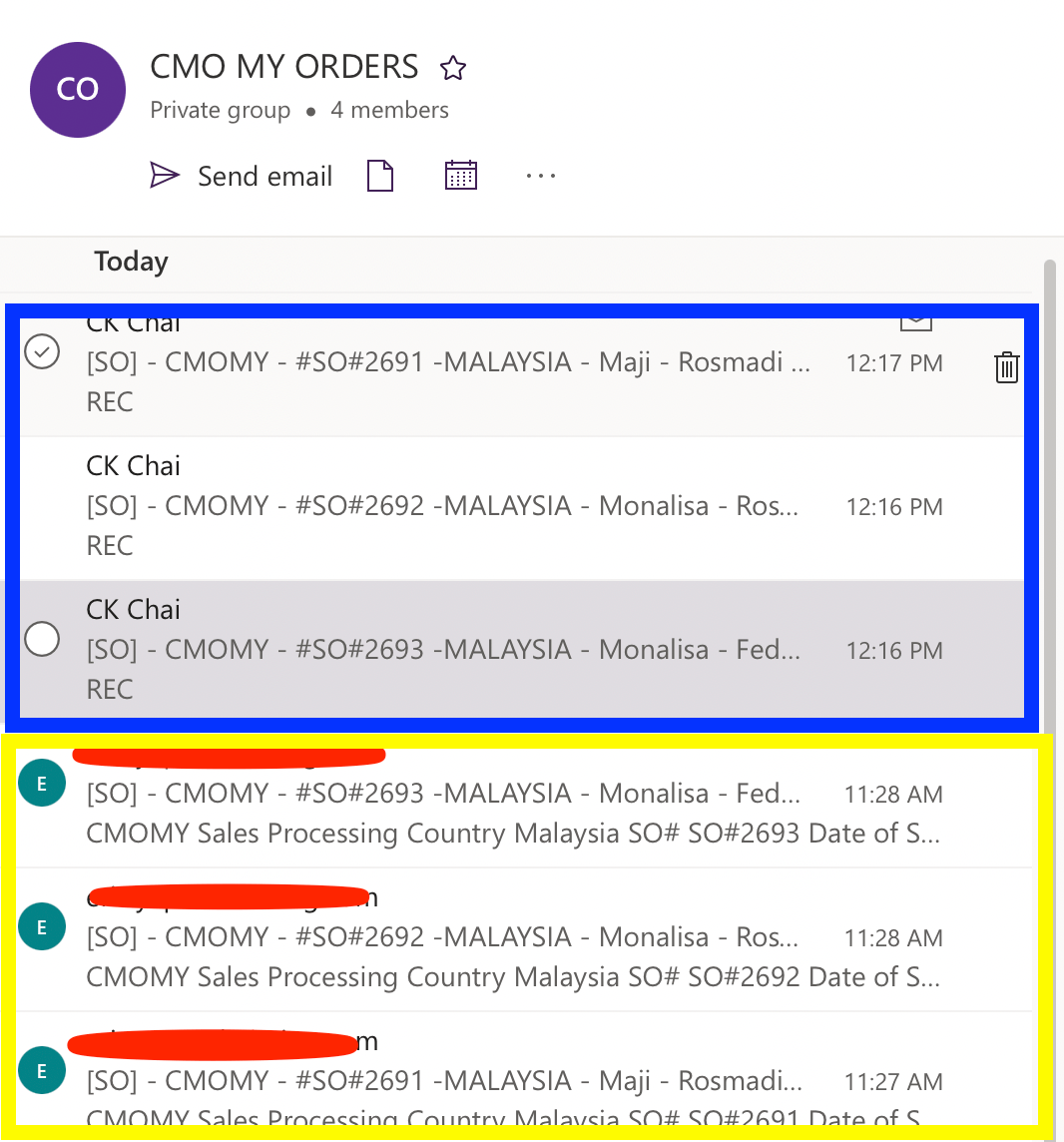The width and height of the screenshot is (1064, 1142).
Task: Open the group calendar icon
Action: pyautogui.click(x=460, y=177)
